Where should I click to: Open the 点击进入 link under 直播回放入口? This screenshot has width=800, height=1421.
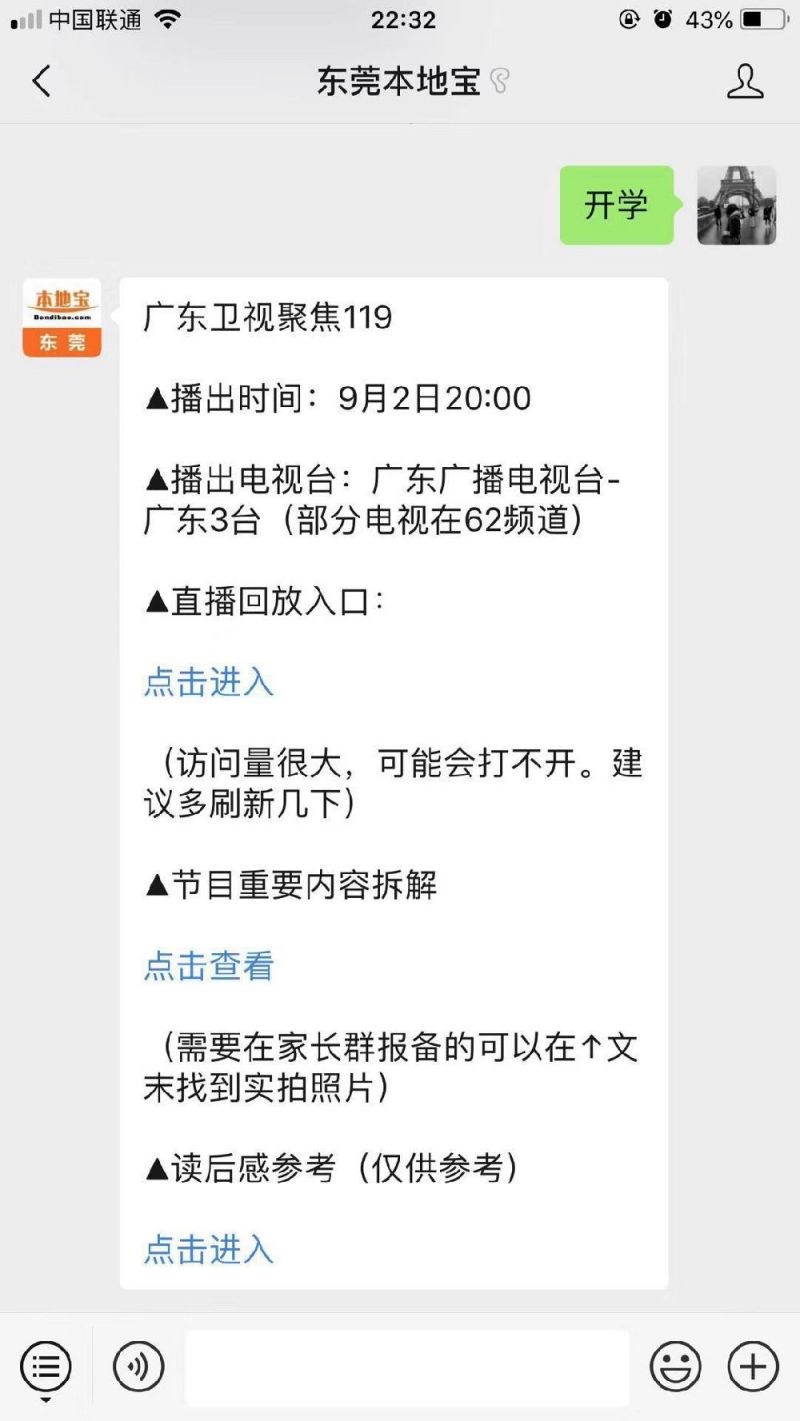click(208, 682)
